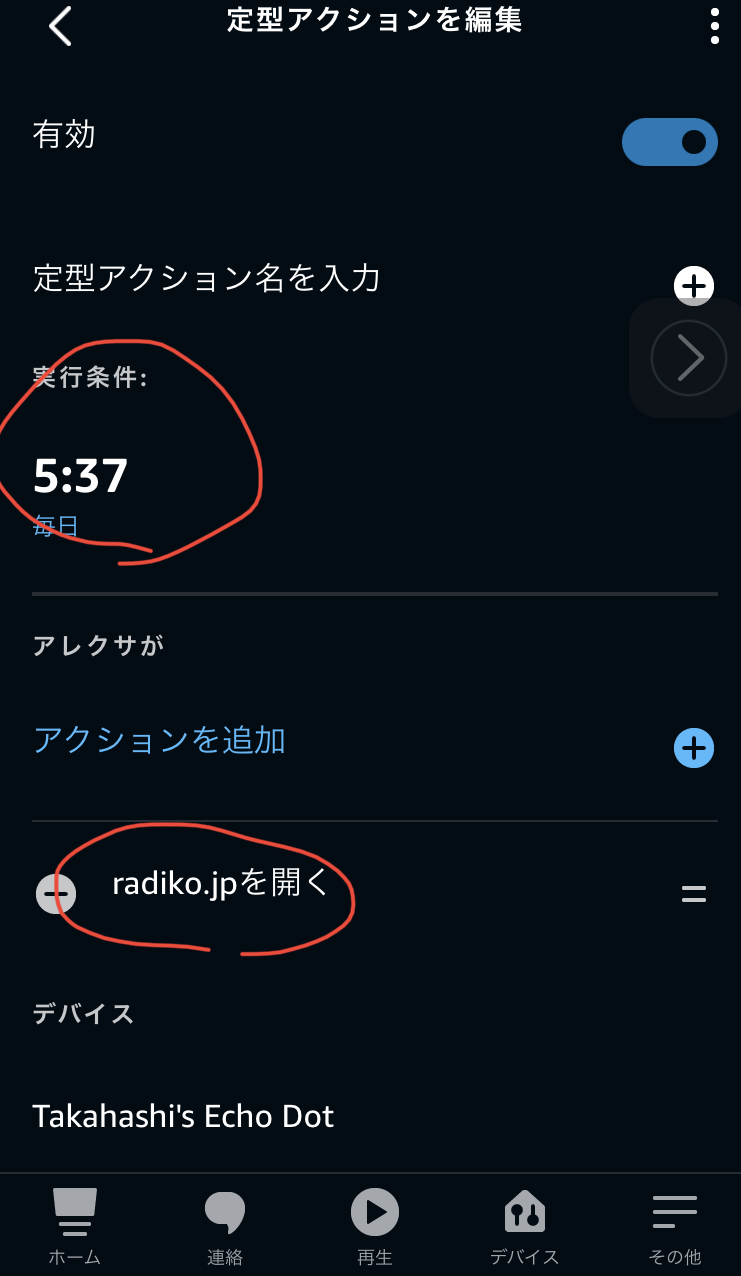
Task: Tap the floating right-arrow button
Action: tap(688, 357)
